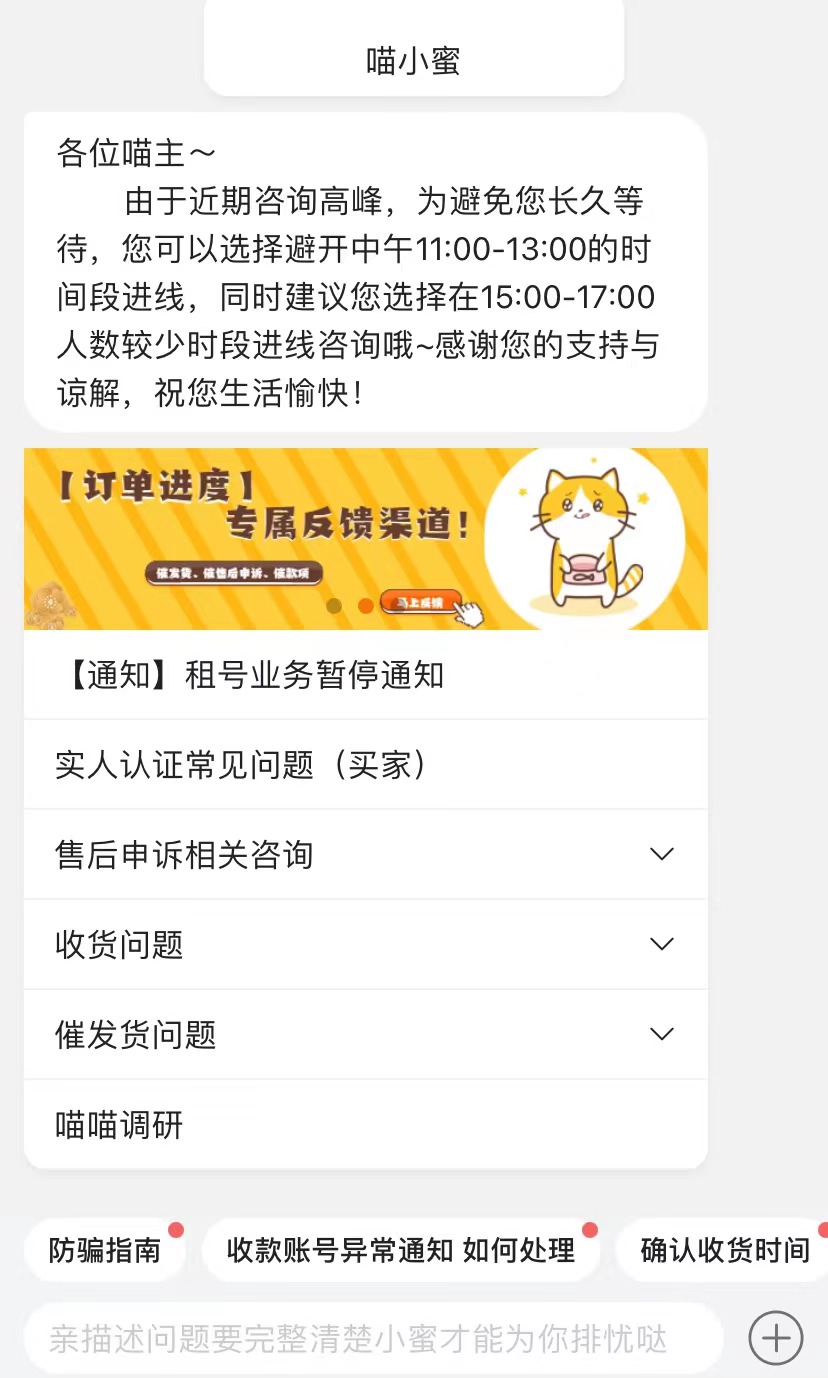Open 实人认证常见问题（买家）

(365, 765)
